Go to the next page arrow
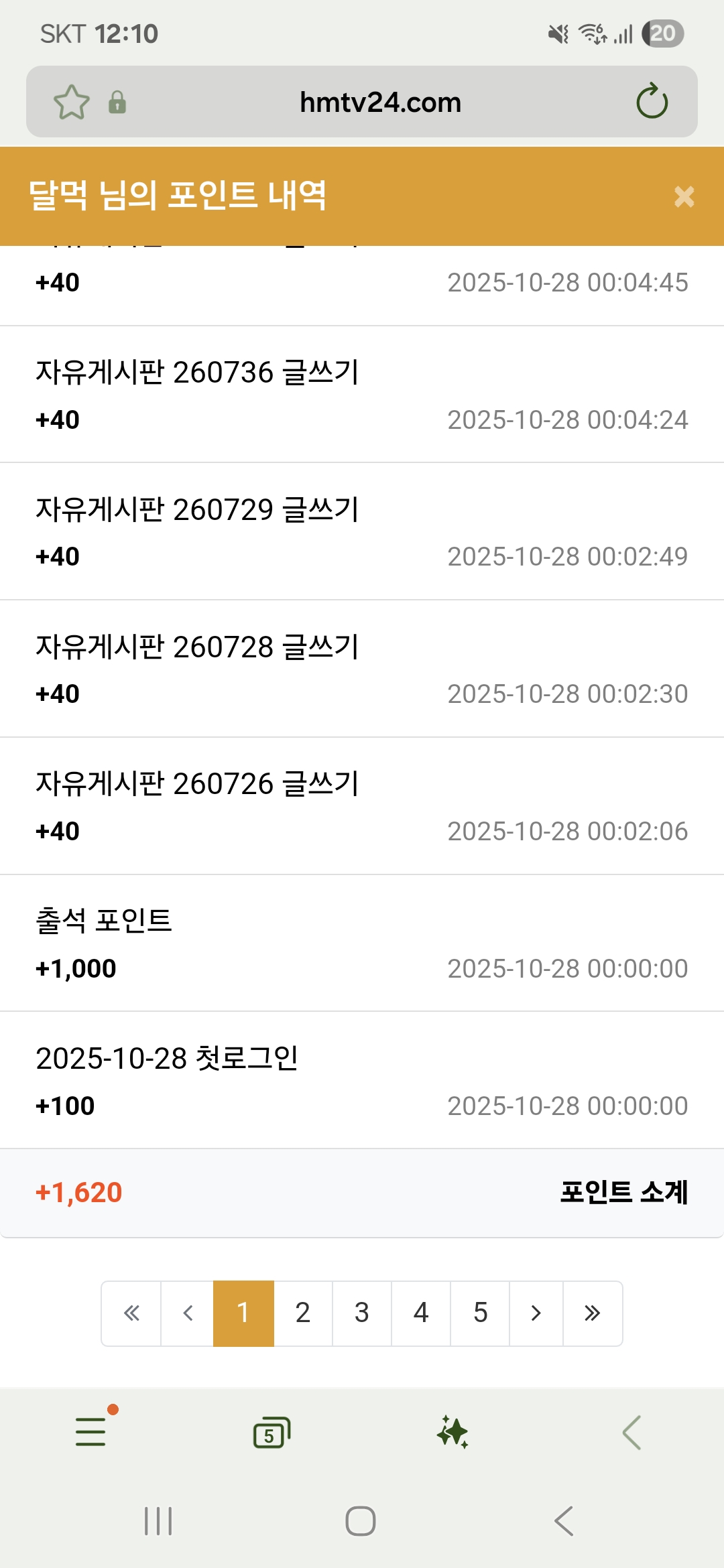 536,1313
